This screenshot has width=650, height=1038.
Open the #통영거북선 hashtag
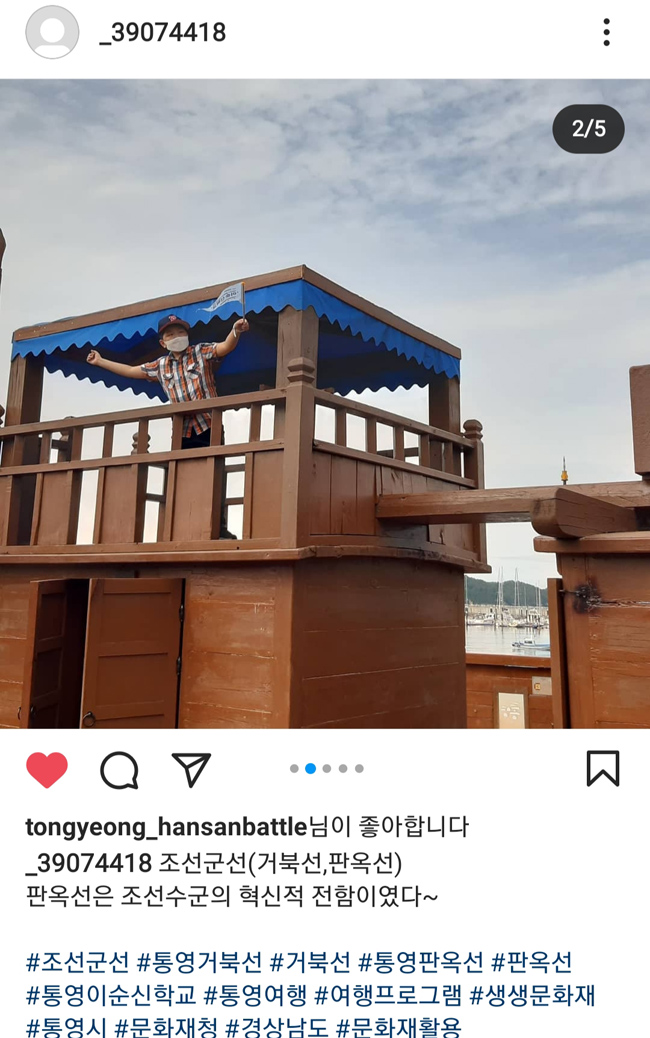[x=199, y=963]
